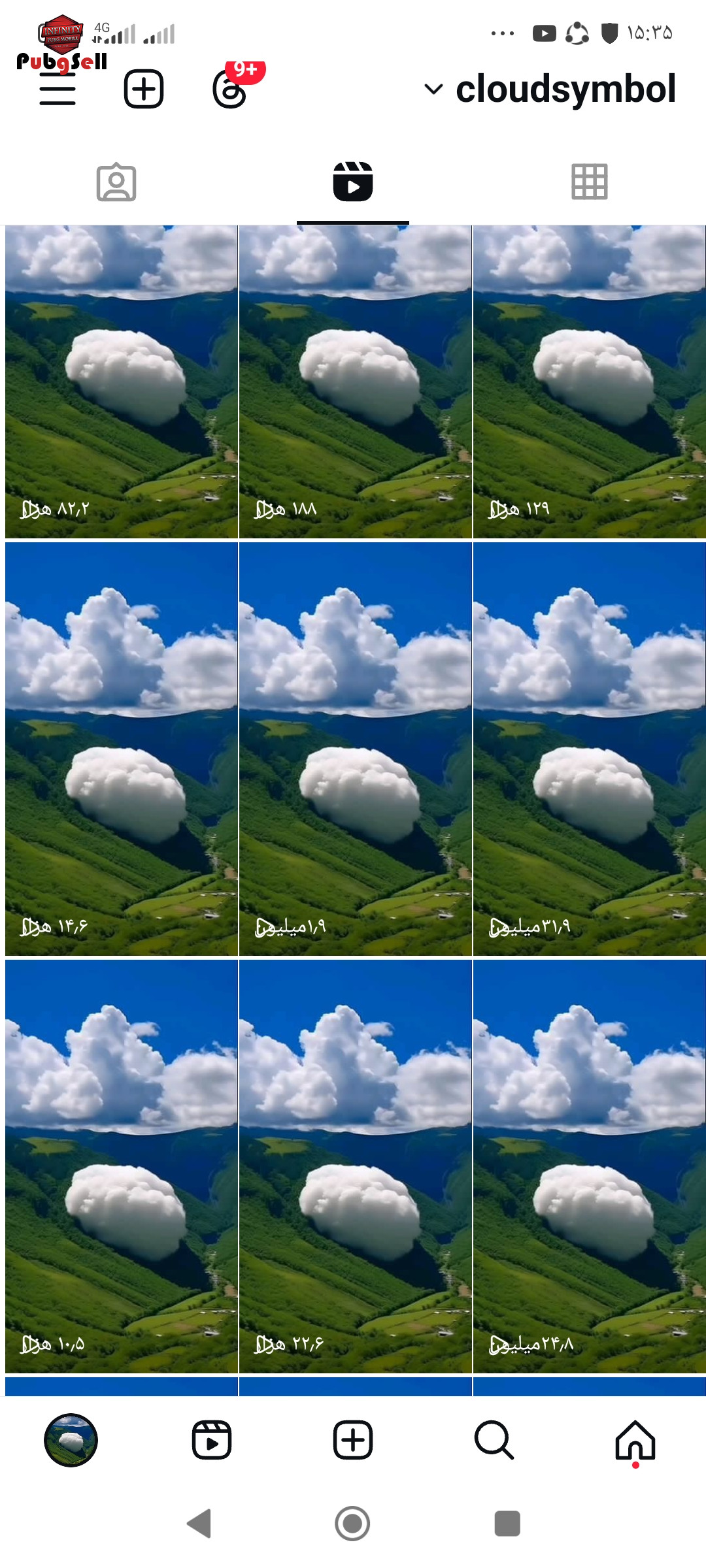This screenshot has width=706, height=1568.
Task: View the reel with ۱۰٫۵ هزار views
Action: coord(122,1166)
